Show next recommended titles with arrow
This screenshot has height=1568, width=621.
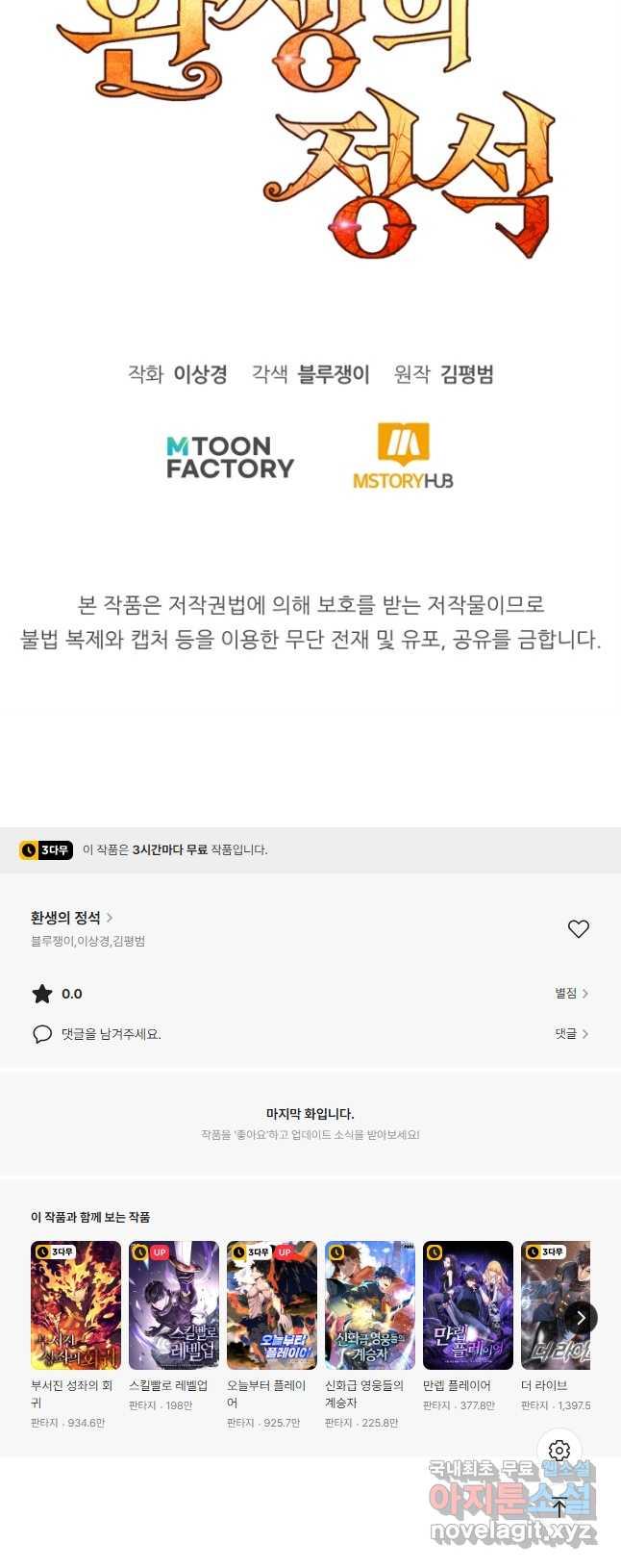(x=581, y=1318)
